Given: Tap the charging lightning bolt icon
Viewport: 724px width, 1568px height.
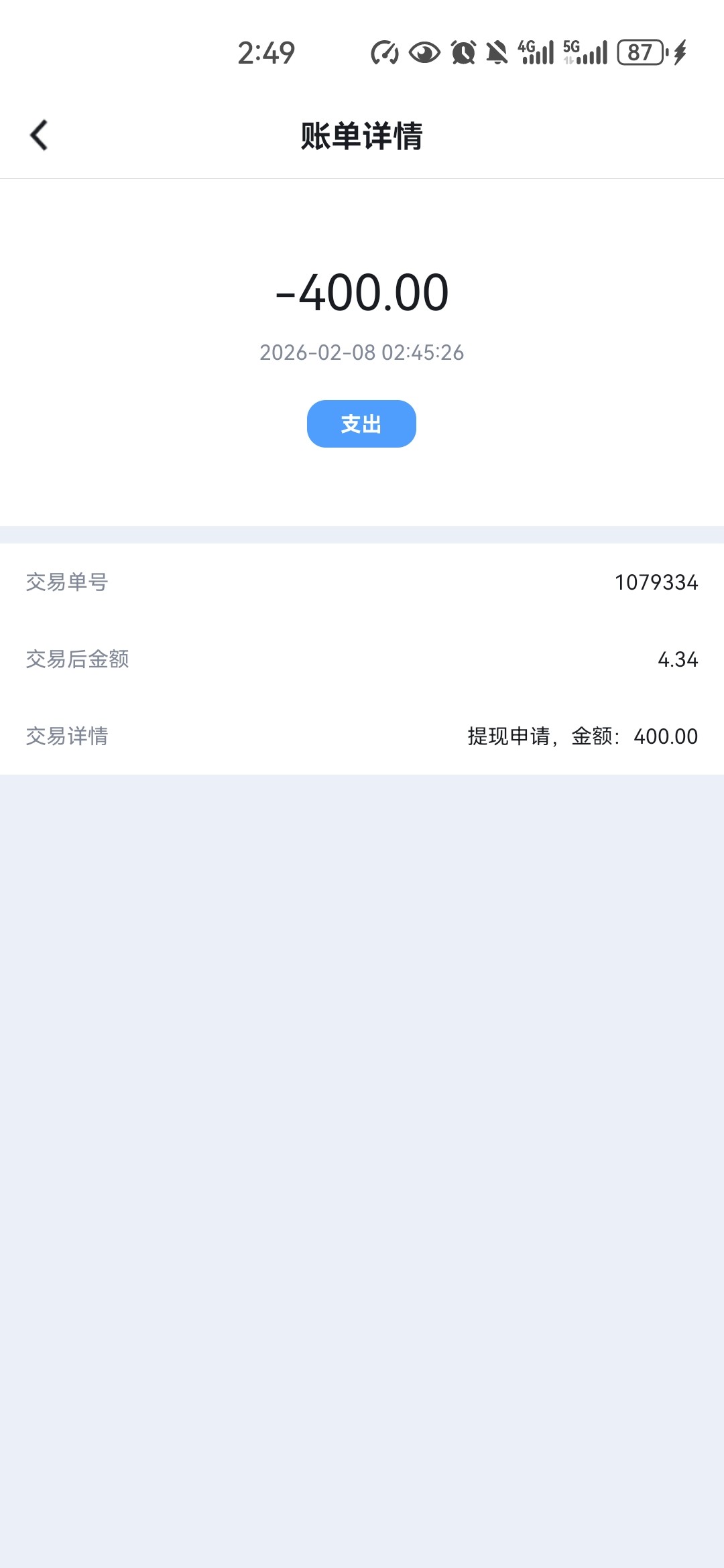Looking at the screenshot, I should pyautogui.click(x=678, y=54).
